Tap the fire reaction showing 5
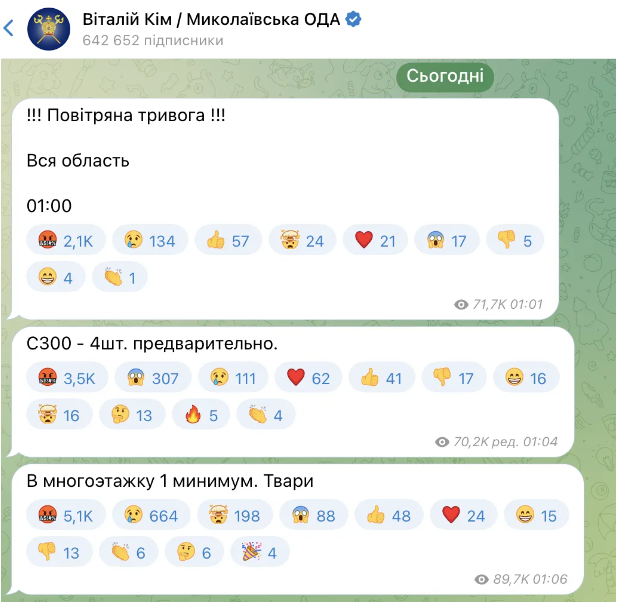Viewport: 617px width, 602px height. click(x=201, y=414)
